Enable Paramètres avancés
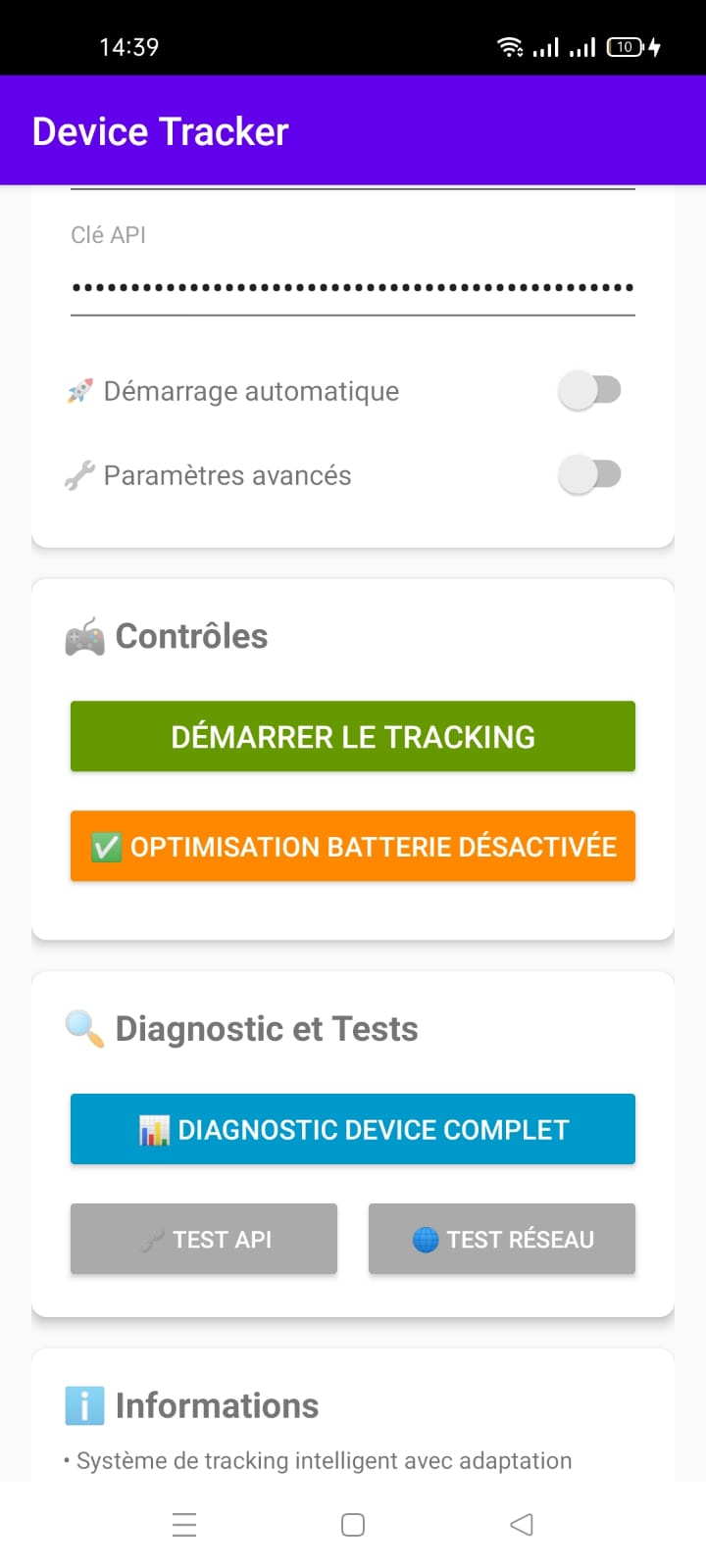Viewport: 706px width, 1568px height. pyautogui.click(x=589, y=474)
